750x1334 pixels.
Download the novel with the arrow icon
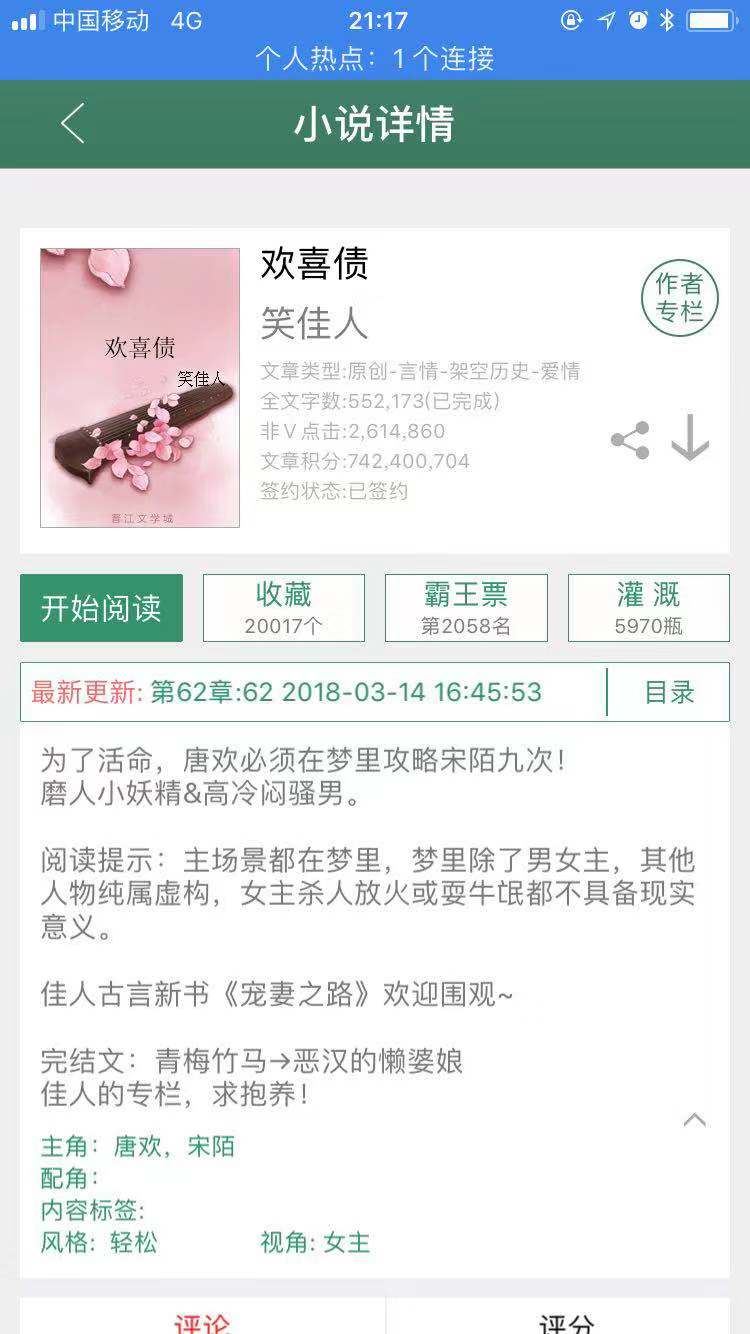pos(690,437)
